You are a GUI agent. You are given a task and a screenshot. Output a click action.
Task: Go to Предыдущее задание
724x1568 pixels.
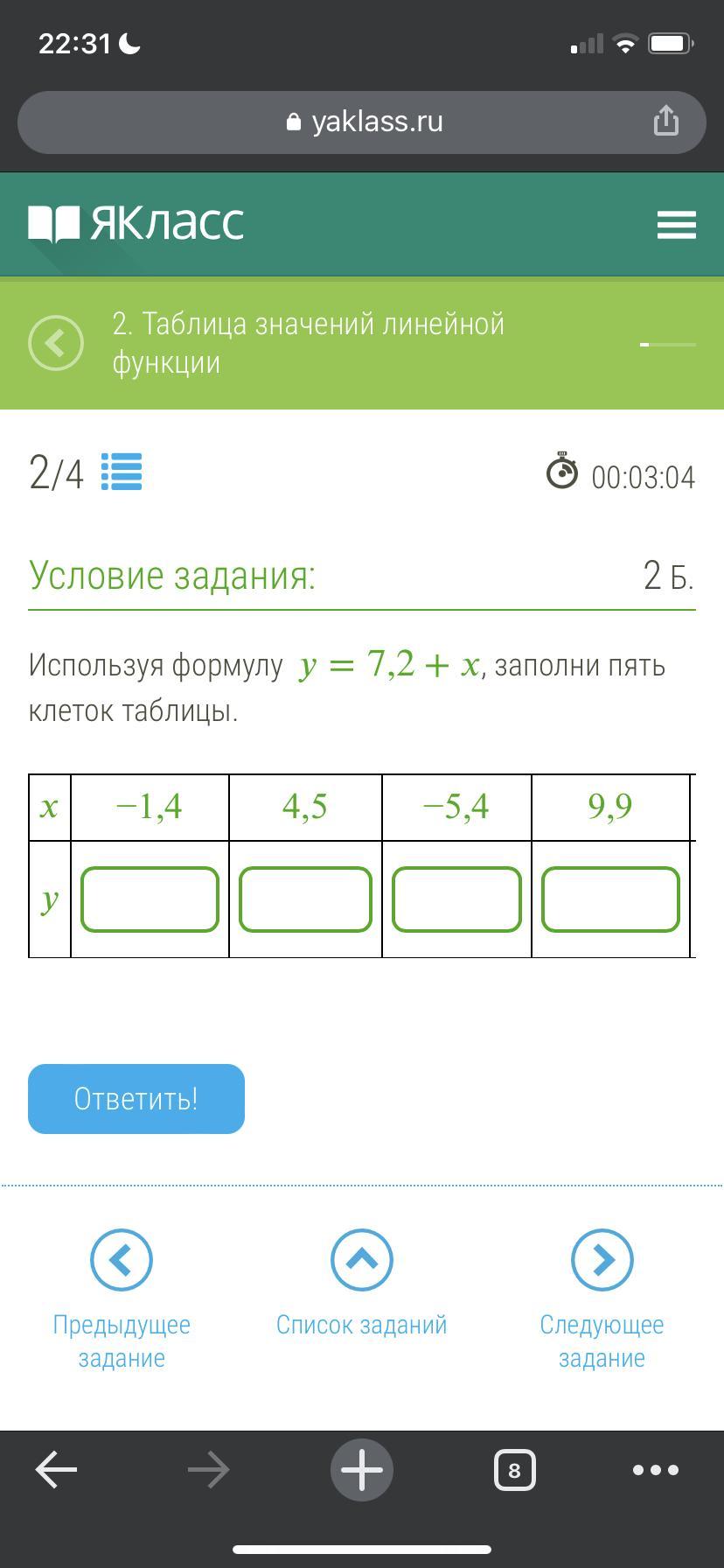click(x=122, y=1260)
